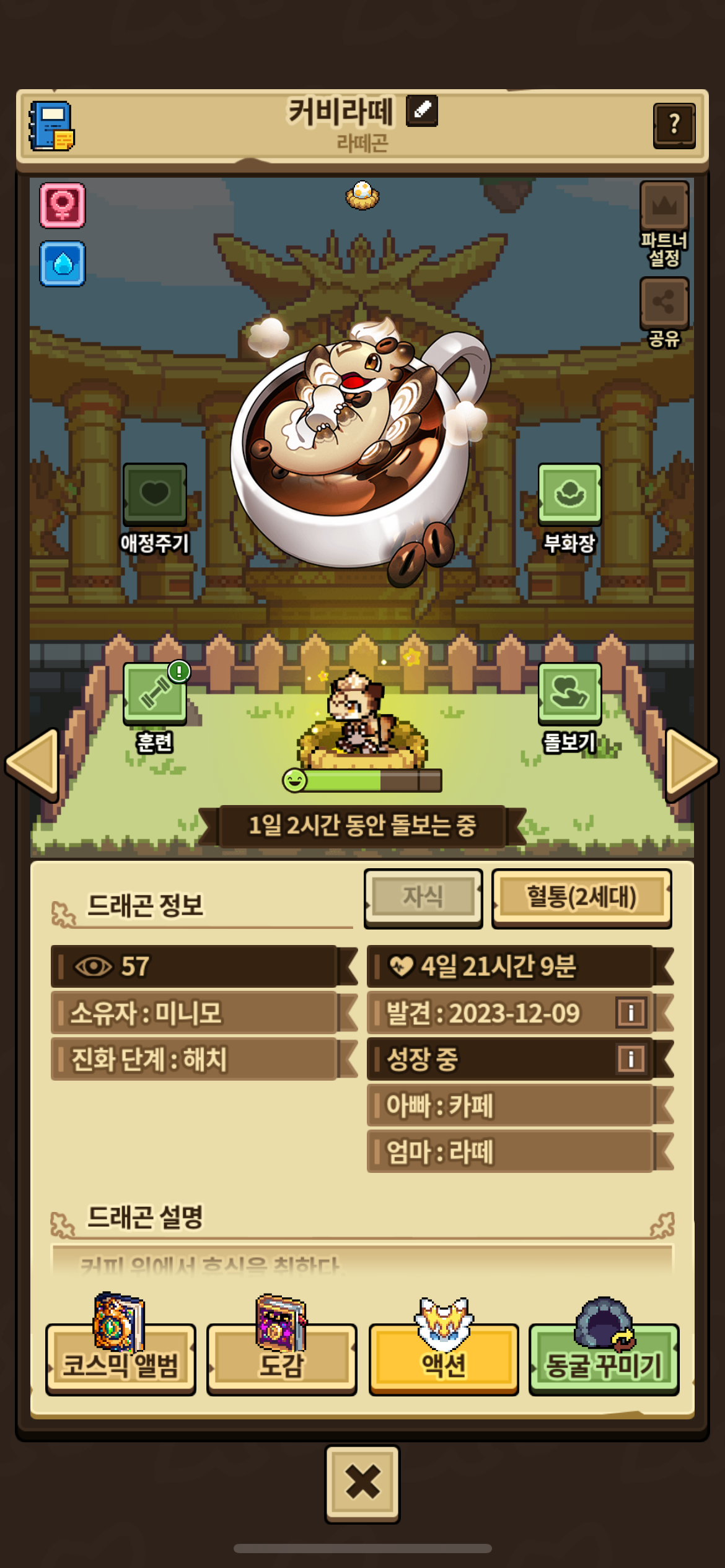This screenshot has height=1568, width=725.
Task: Open the 부화장 hatchery
Action: tap(569, 494)
